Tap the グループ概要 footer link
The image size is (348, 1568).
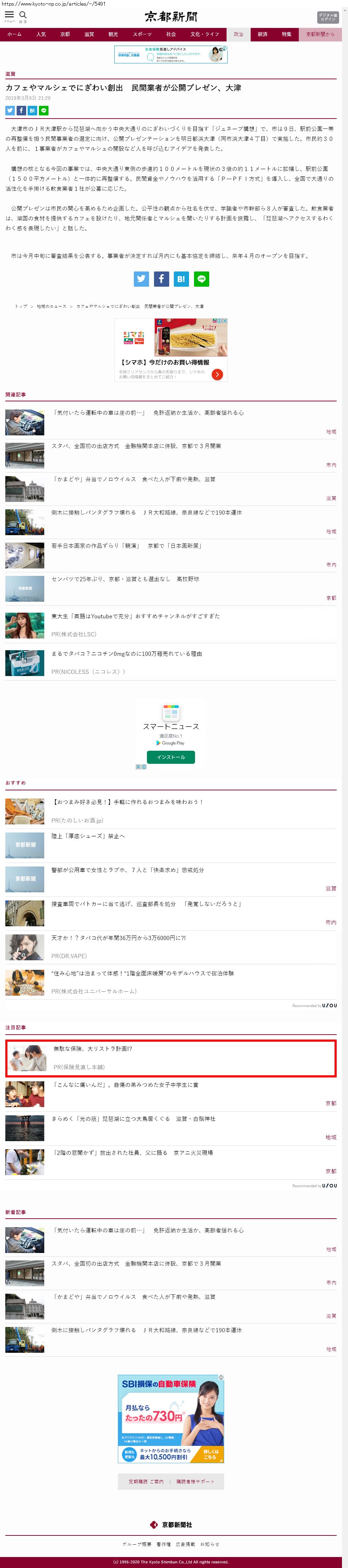136,1544
